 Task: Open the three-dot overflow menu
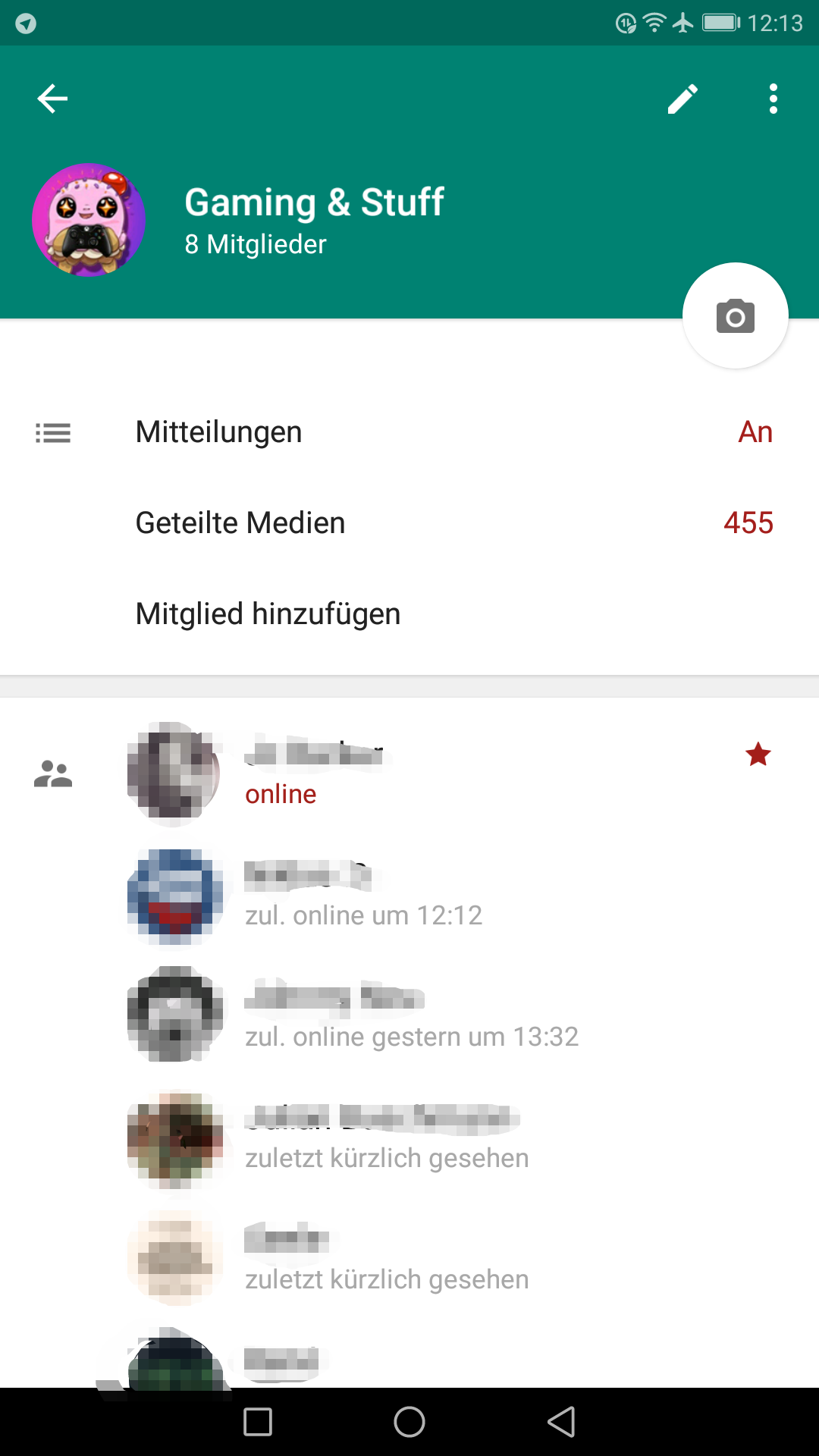click(x=773, y=99)
